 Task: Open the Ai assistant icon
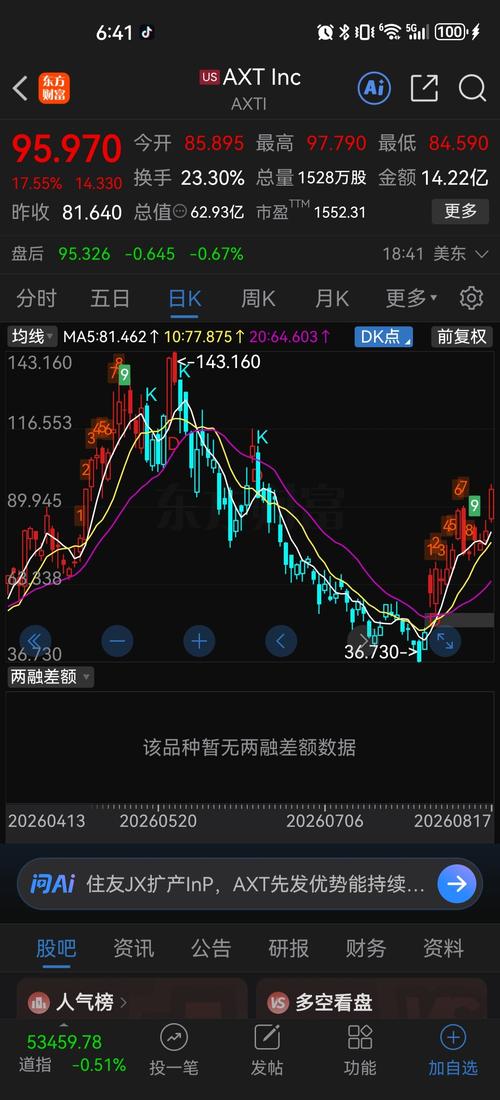pyautogui.click(x=374, y=88)
